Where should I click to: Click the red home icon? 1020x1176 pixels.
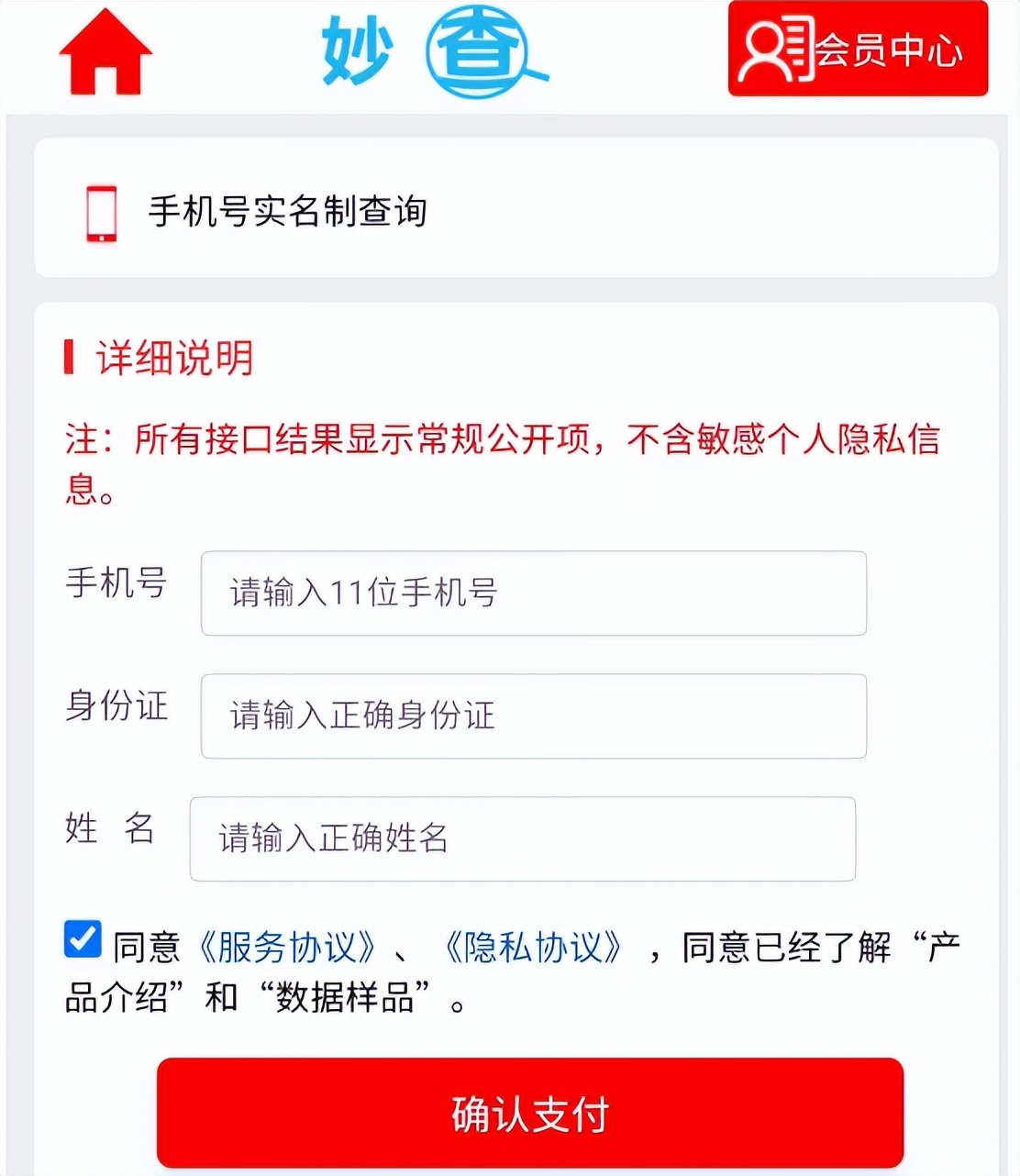click(x=104, y=52)
